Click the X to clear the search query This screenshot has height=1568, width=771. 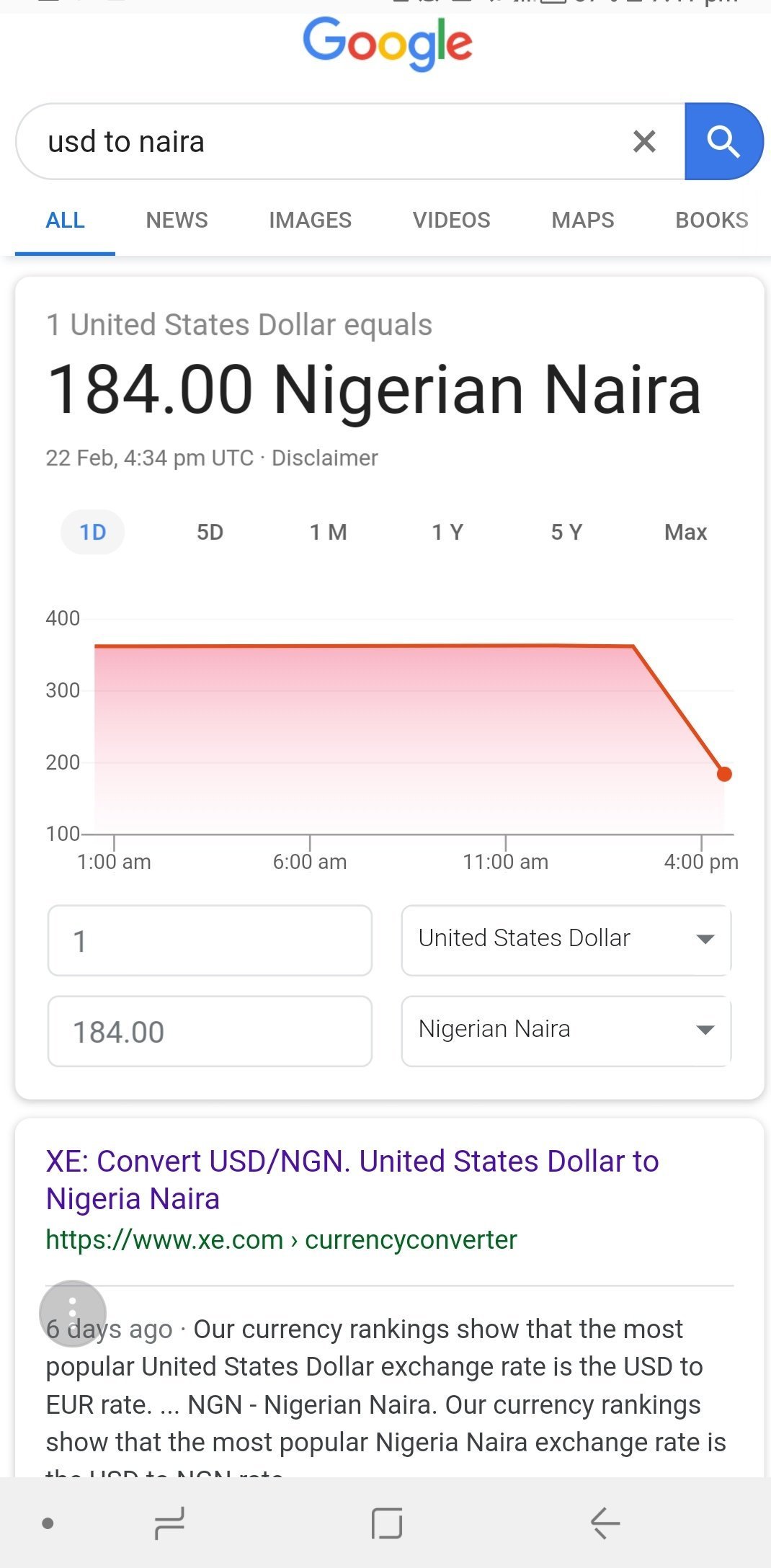coord(643,141)
